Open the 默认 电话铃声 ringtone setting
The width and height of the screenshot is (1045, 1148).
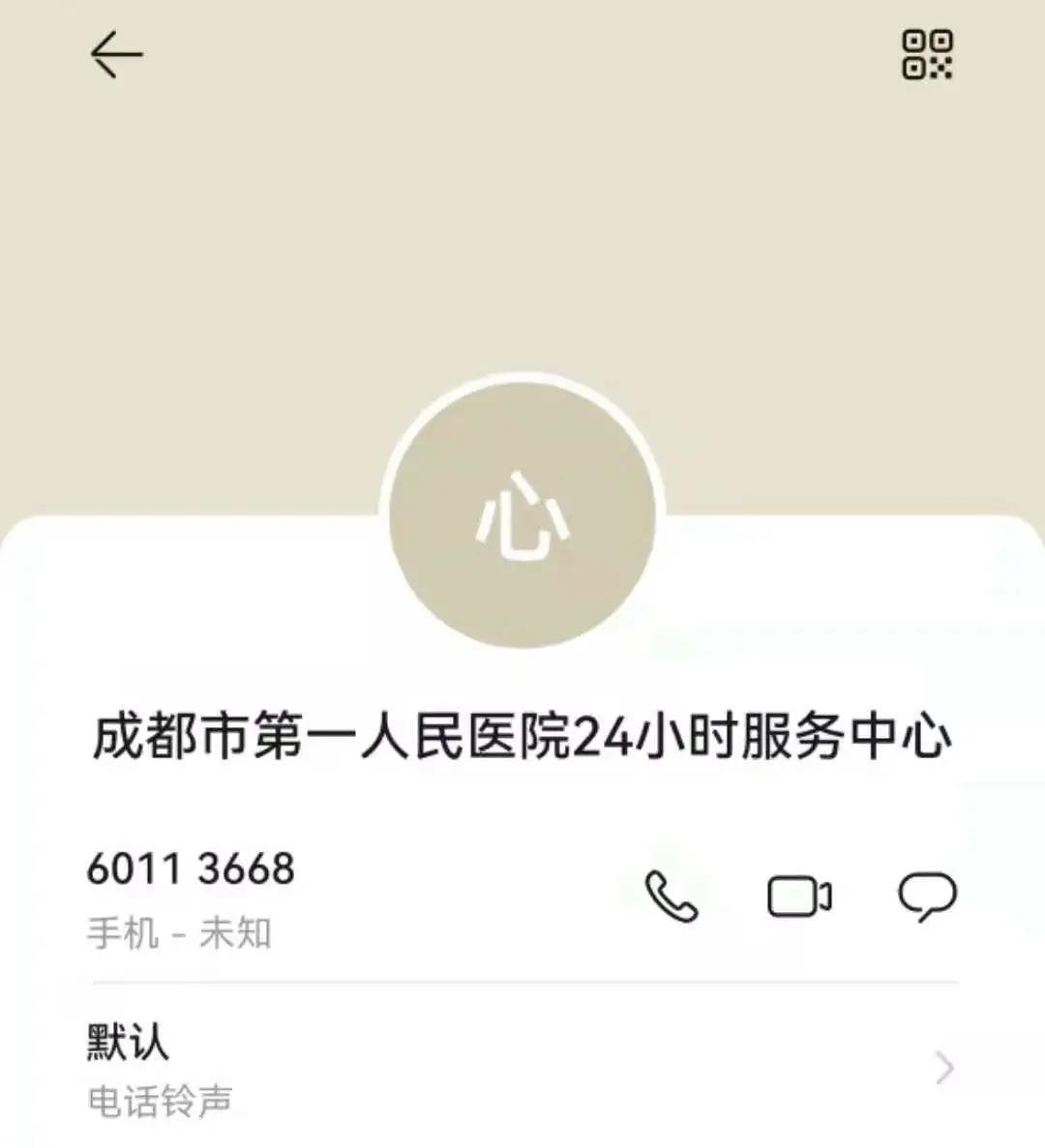point(522,1069)
